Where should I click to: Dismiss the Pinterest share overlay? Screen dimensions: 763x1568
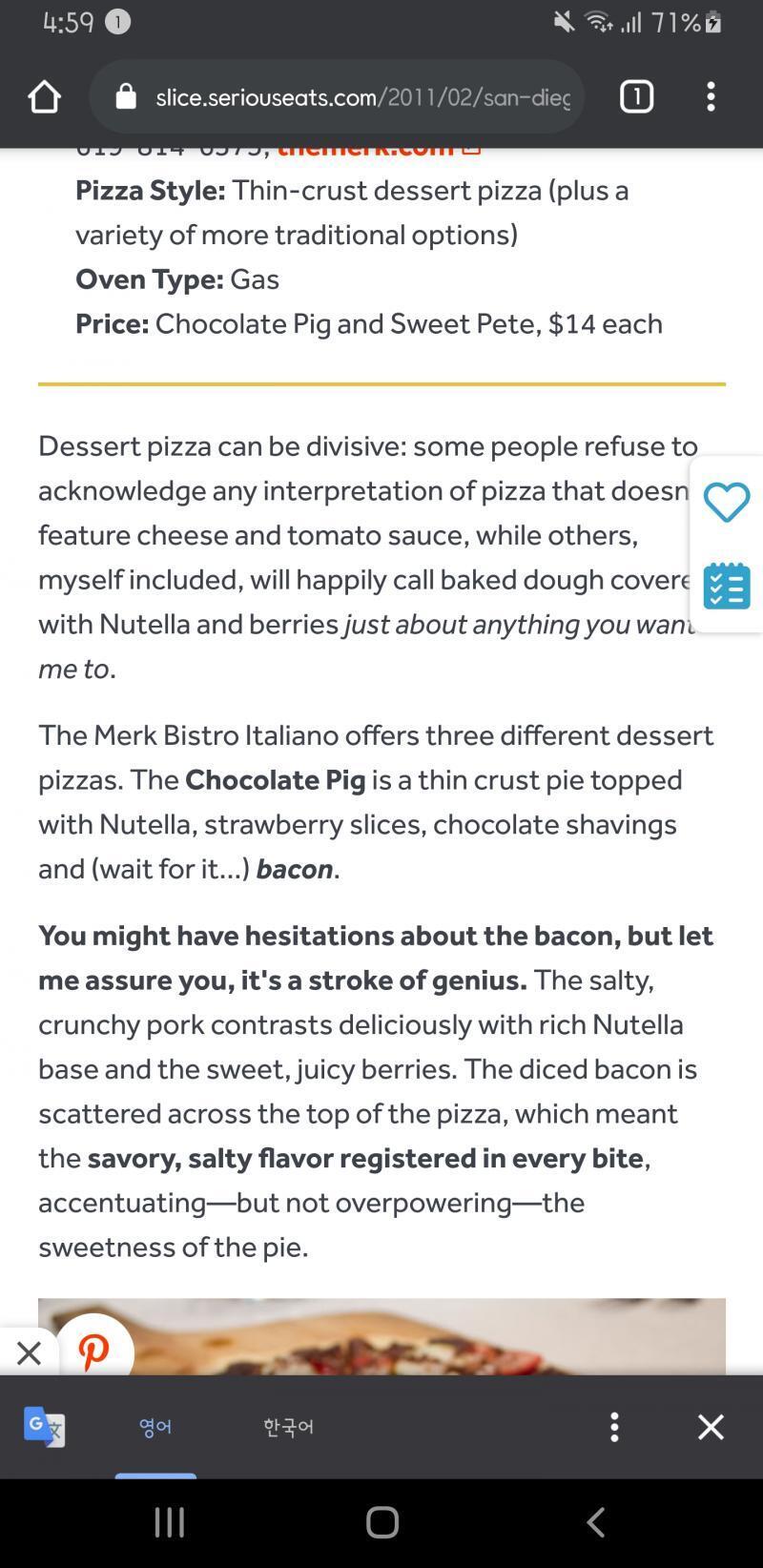pyautogui.click(x=29, y=1352)
